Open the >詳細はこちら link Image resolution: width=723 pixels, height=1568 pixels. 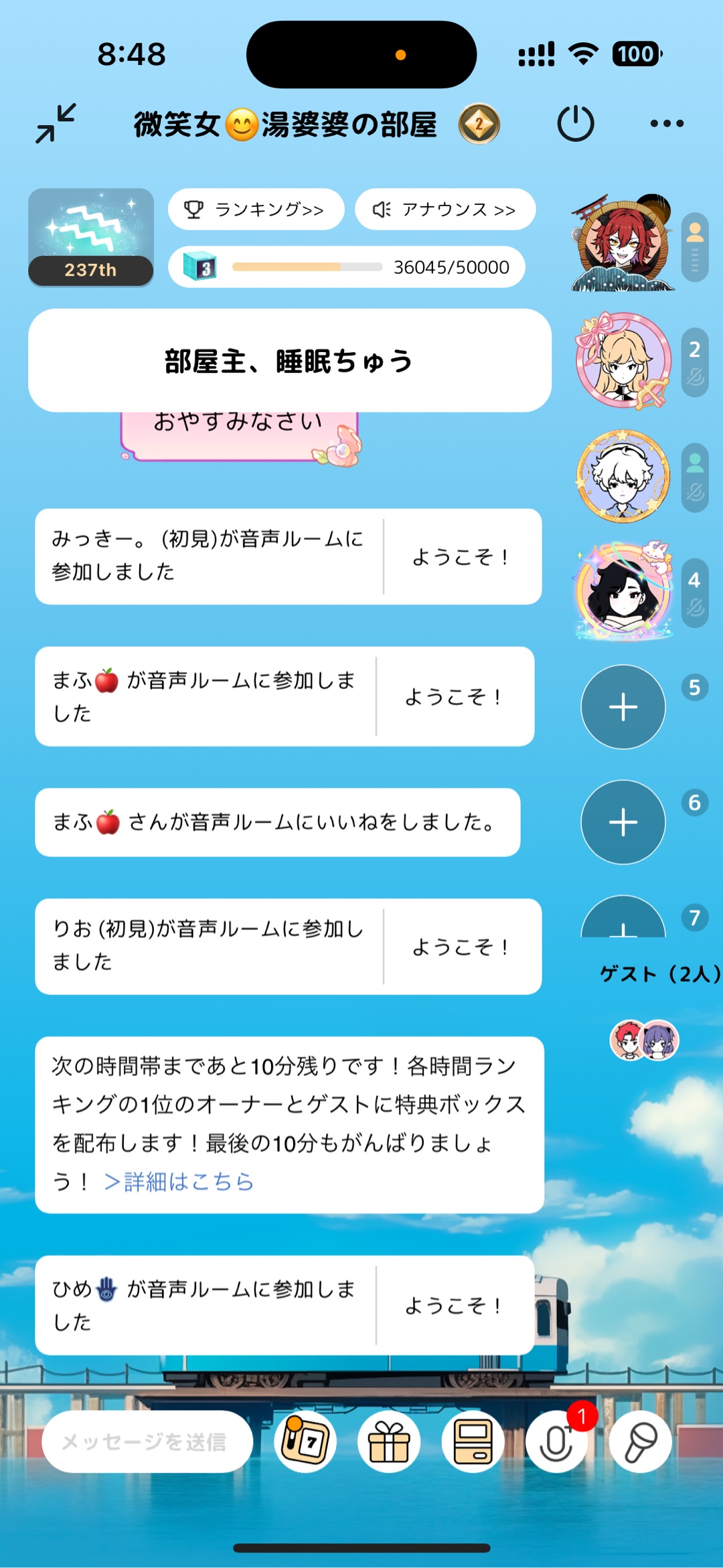pyautogui.click(x=179, y=1182)
